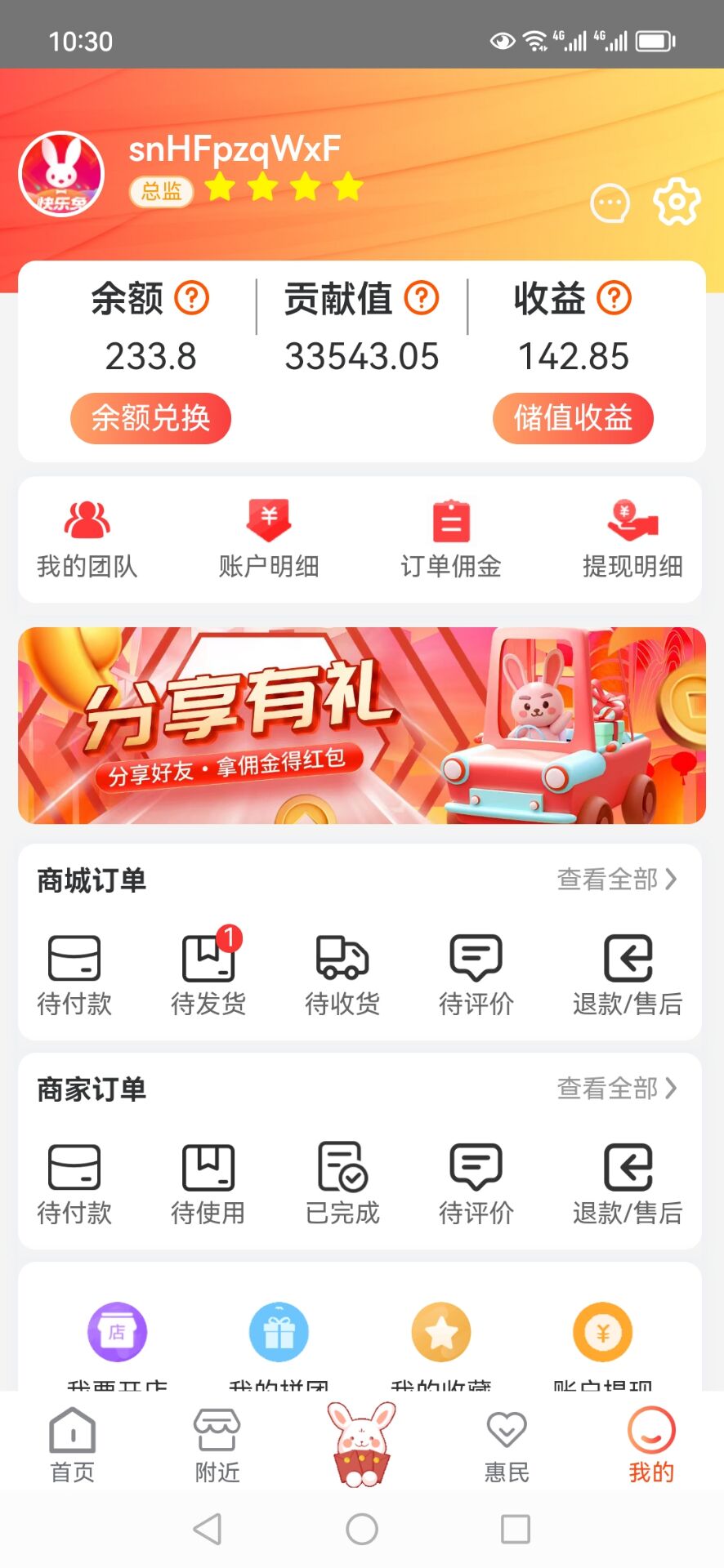The height and width of the screenshot is (1568, 724).
Task: Open the help icon beside 贡献值
Action: coord(422,298)
